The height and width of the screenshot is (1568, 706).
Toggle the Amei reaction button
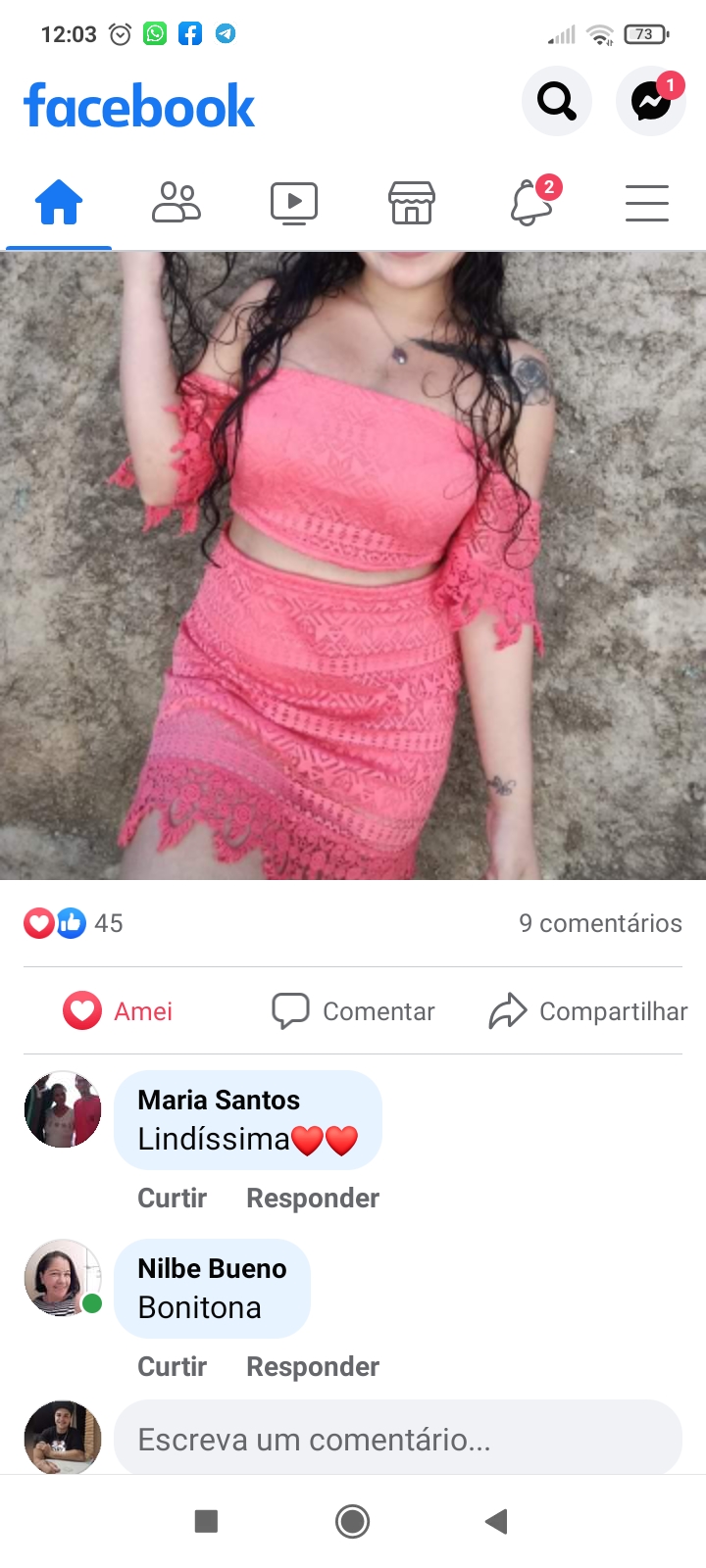click(x=119, y=1011)
